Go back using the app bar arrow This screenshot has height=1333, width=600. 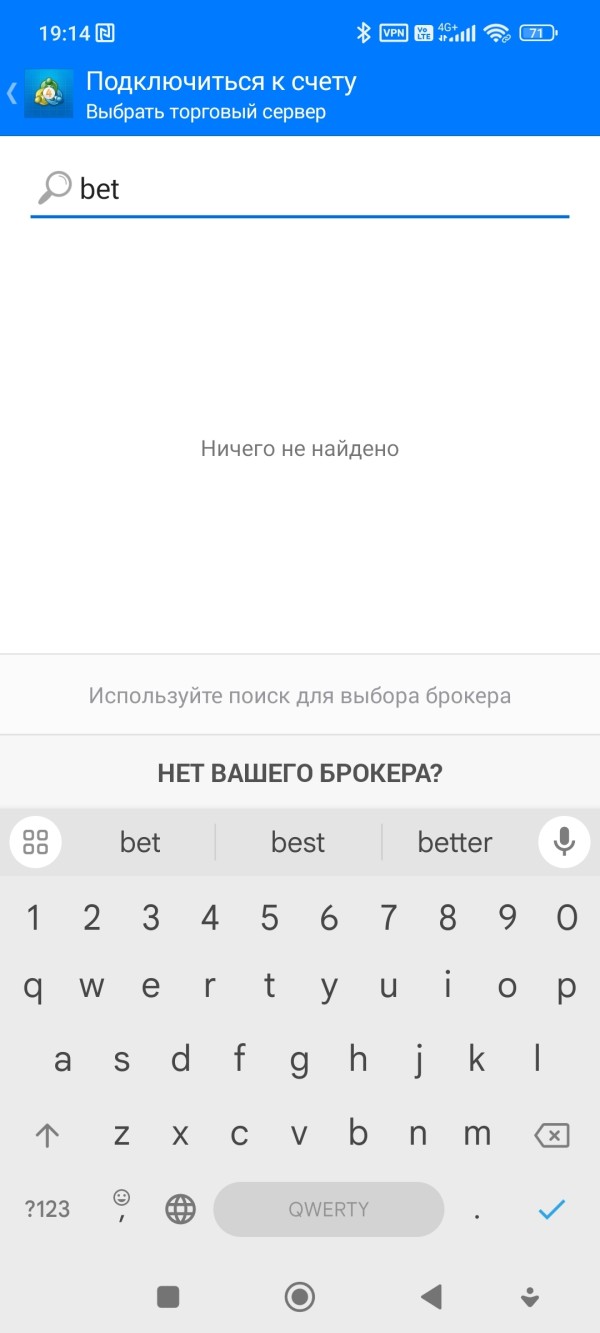point(12,94)
